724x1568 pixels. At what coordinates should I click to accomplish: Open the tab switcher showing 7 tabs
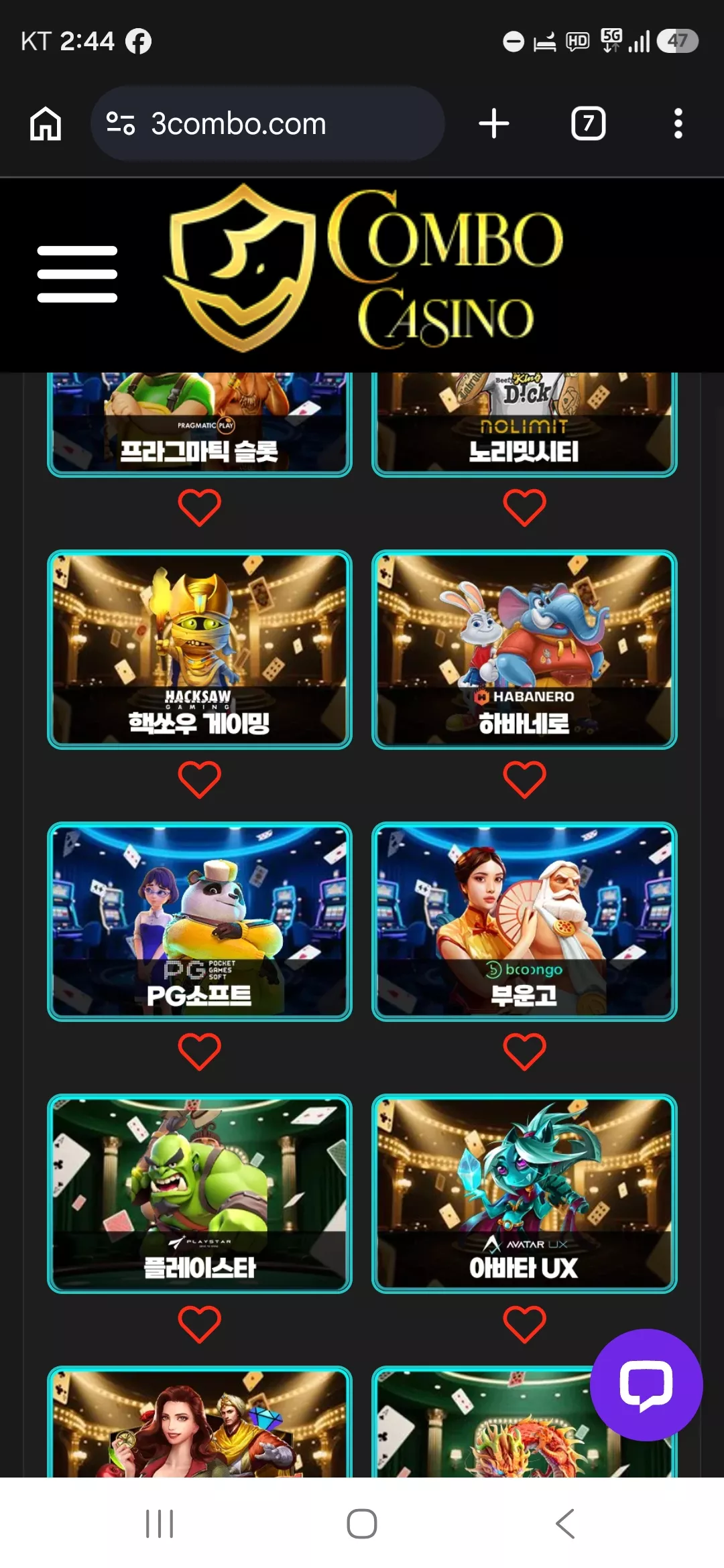(589, 123)
